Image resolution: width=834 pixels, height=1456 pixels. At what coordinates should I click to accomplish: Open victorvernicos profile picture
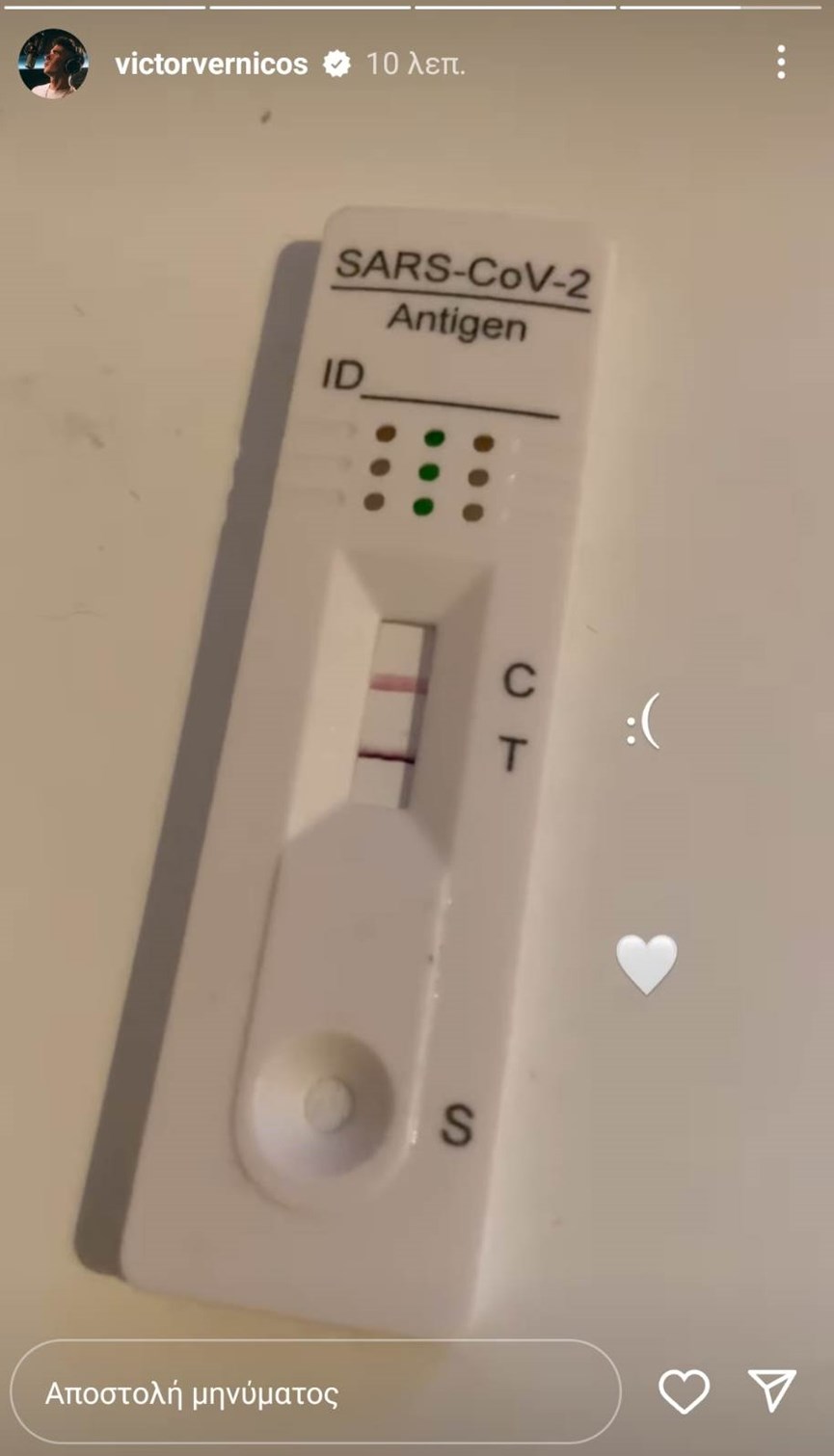[x=53, y=64]
